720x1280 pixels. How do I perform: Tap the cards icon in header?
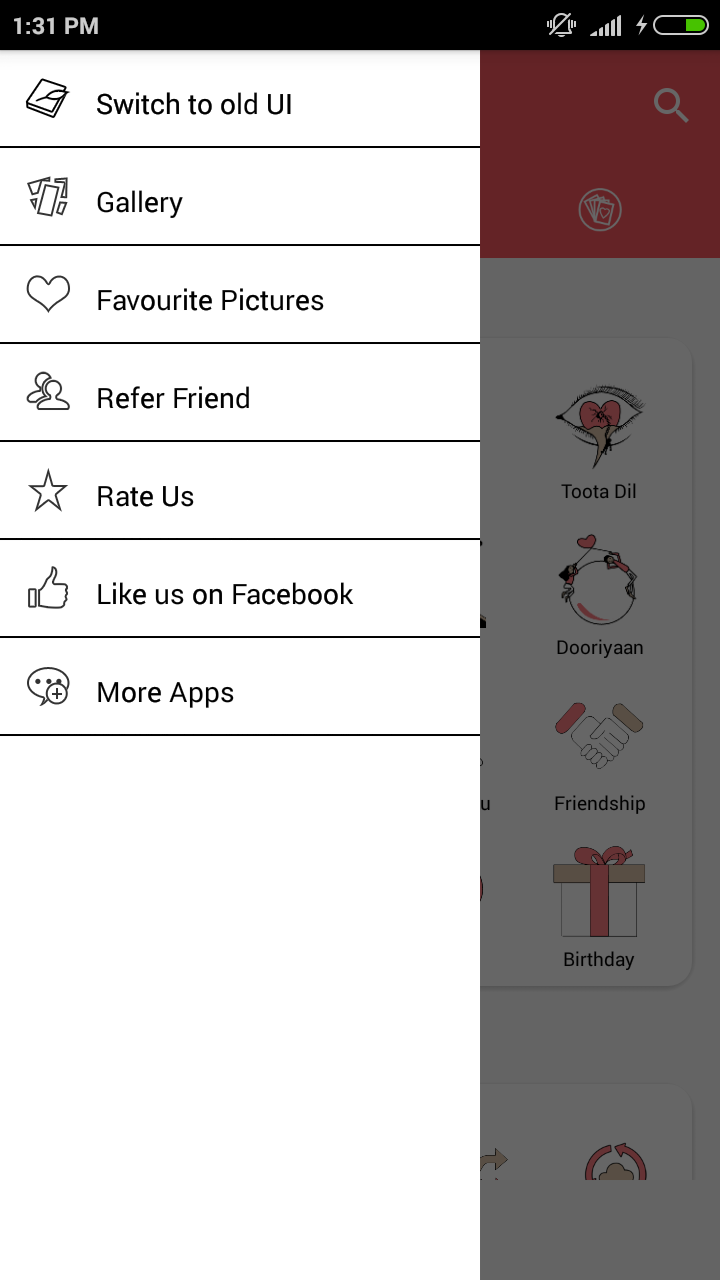click(x=600, y=210)
